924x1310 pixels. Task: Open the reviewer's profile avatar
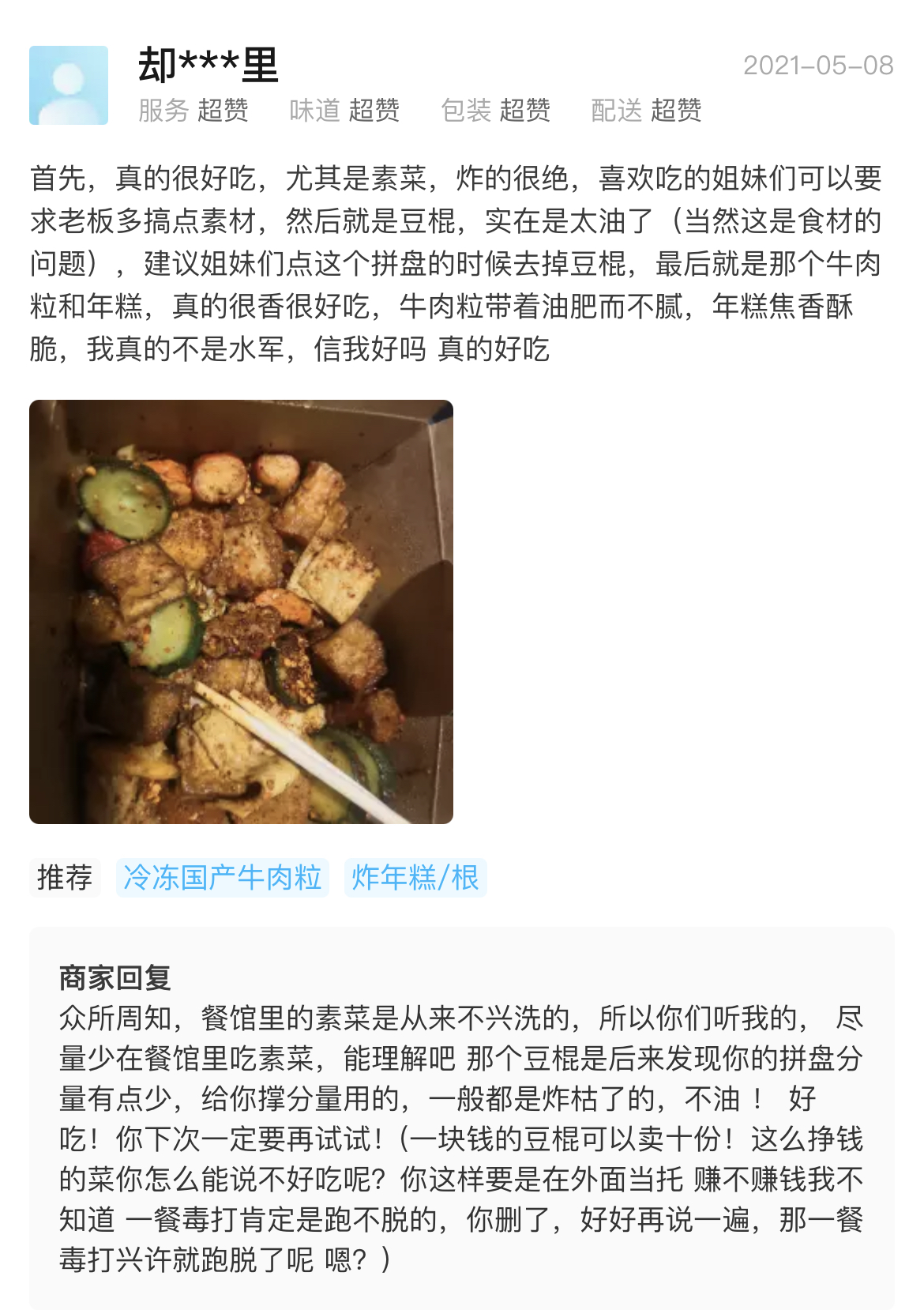coord(69,85)
